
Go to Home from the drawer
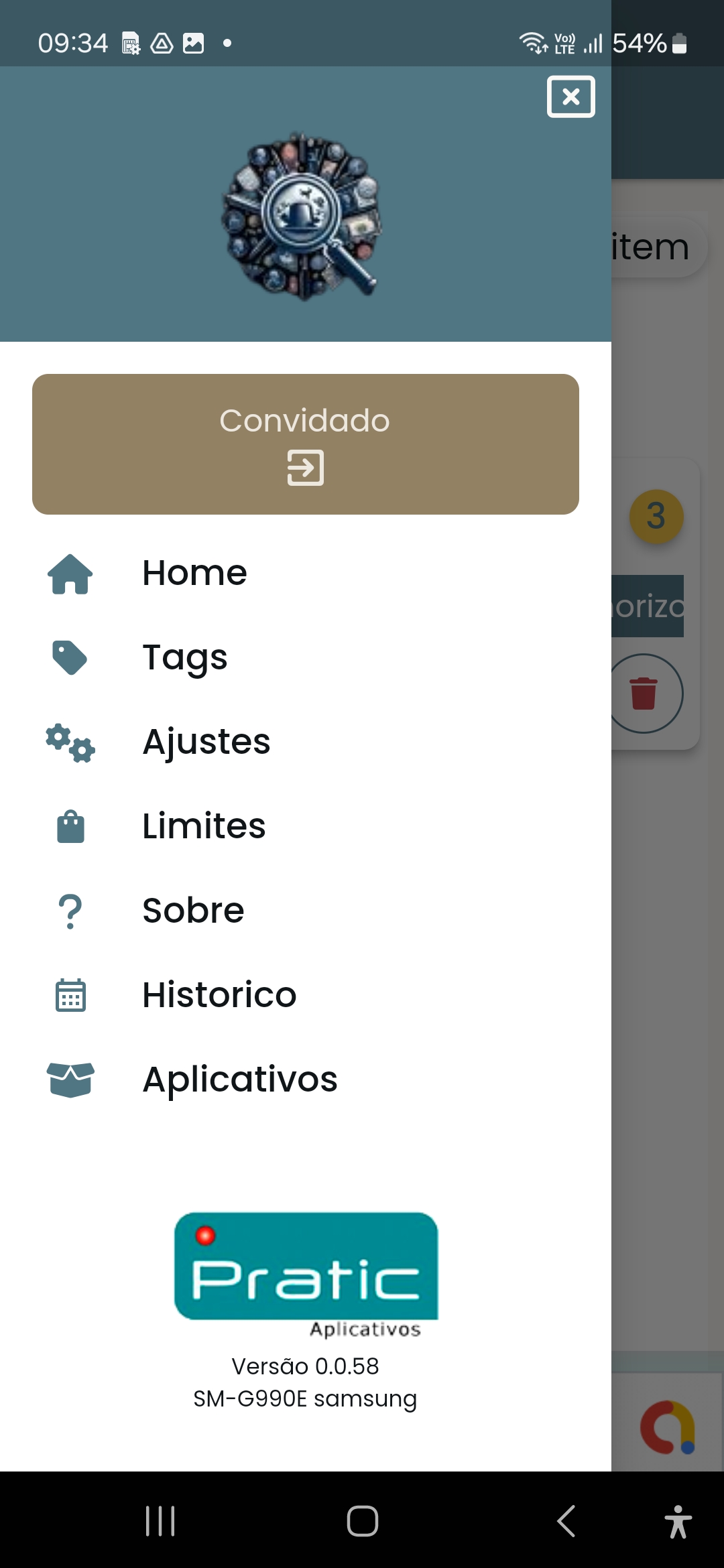click(x=306, y=574)
